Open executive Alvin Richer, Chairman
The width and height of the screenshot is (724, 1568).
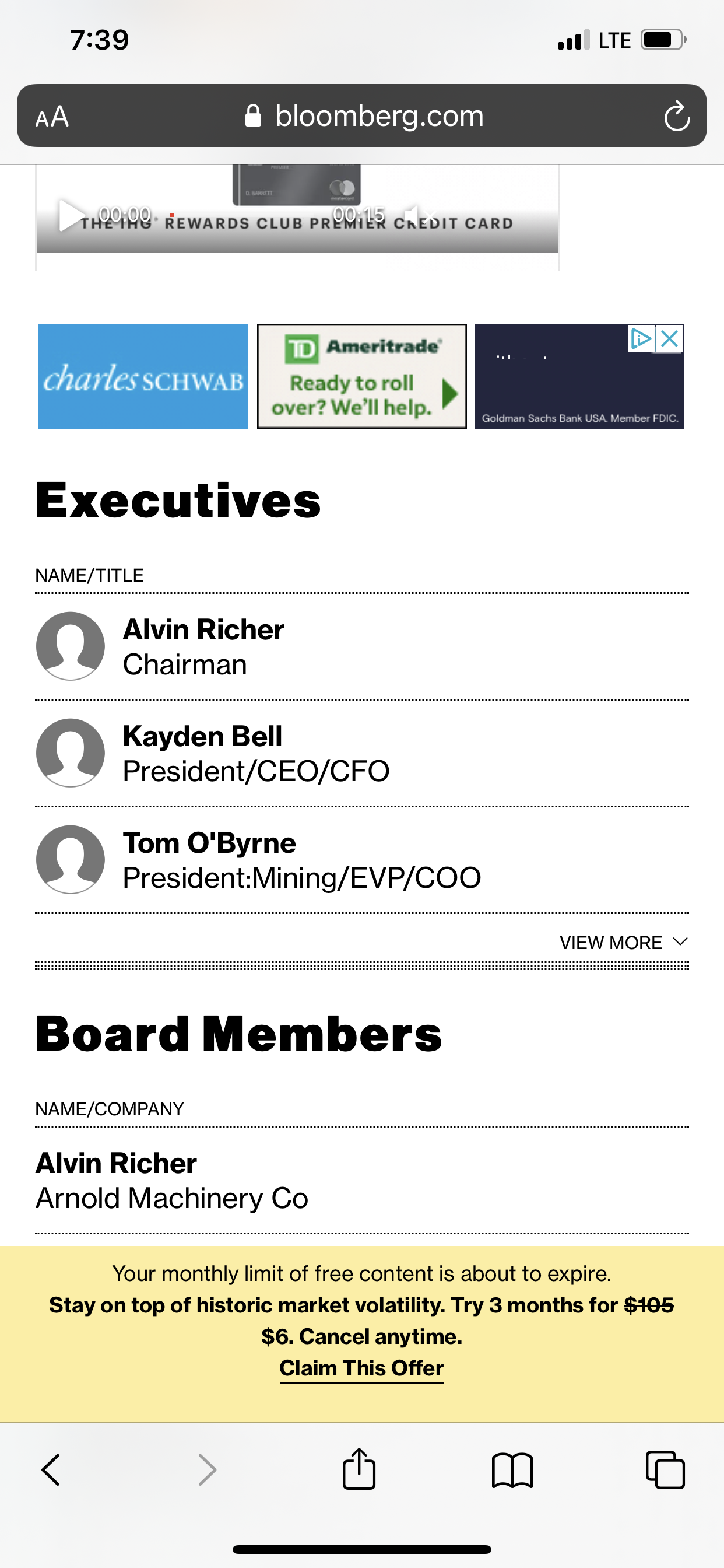click(x=361, y=646)
